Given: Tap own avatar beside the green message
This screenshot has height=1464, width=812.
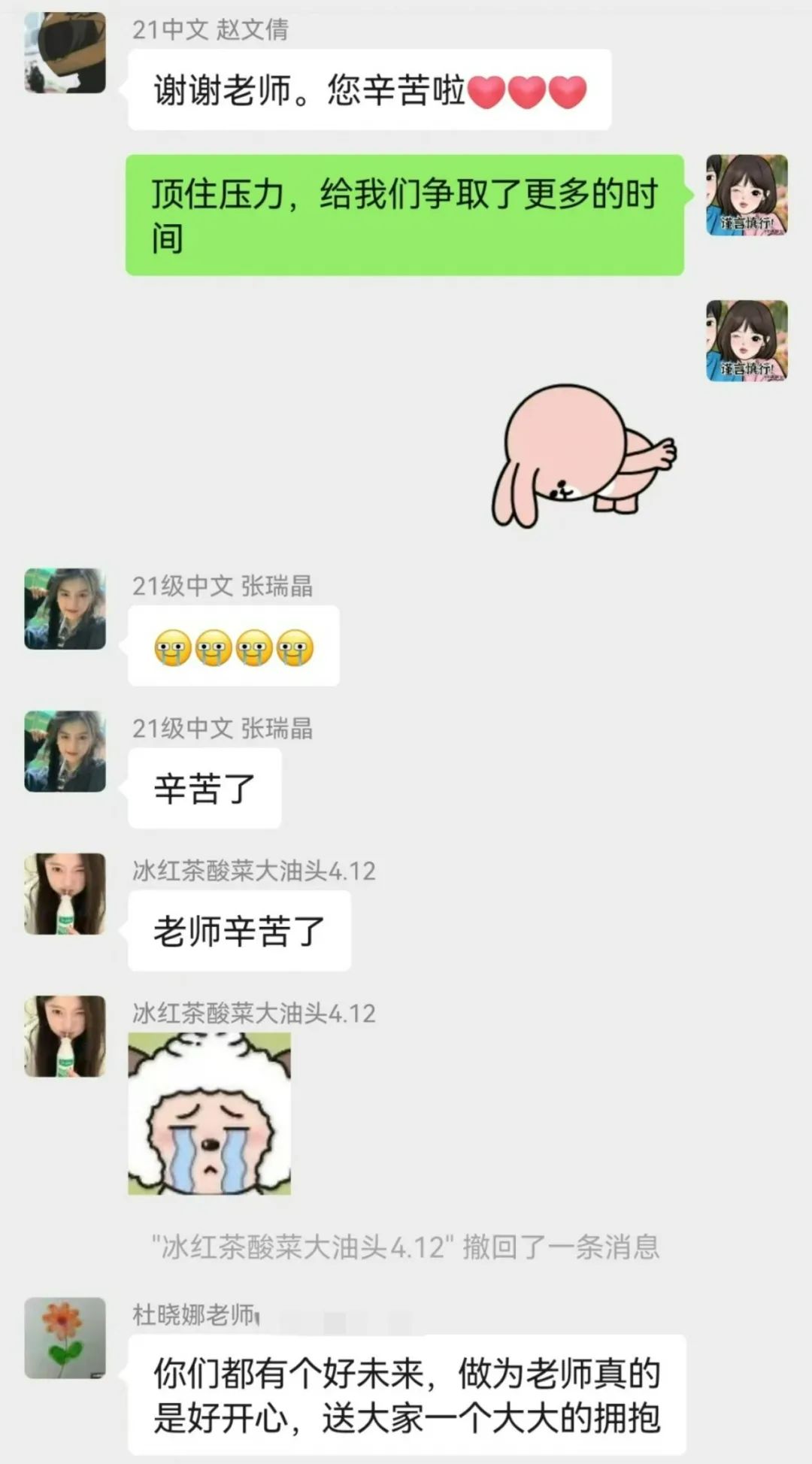Looking at the screenshot, I should (747, 196).
